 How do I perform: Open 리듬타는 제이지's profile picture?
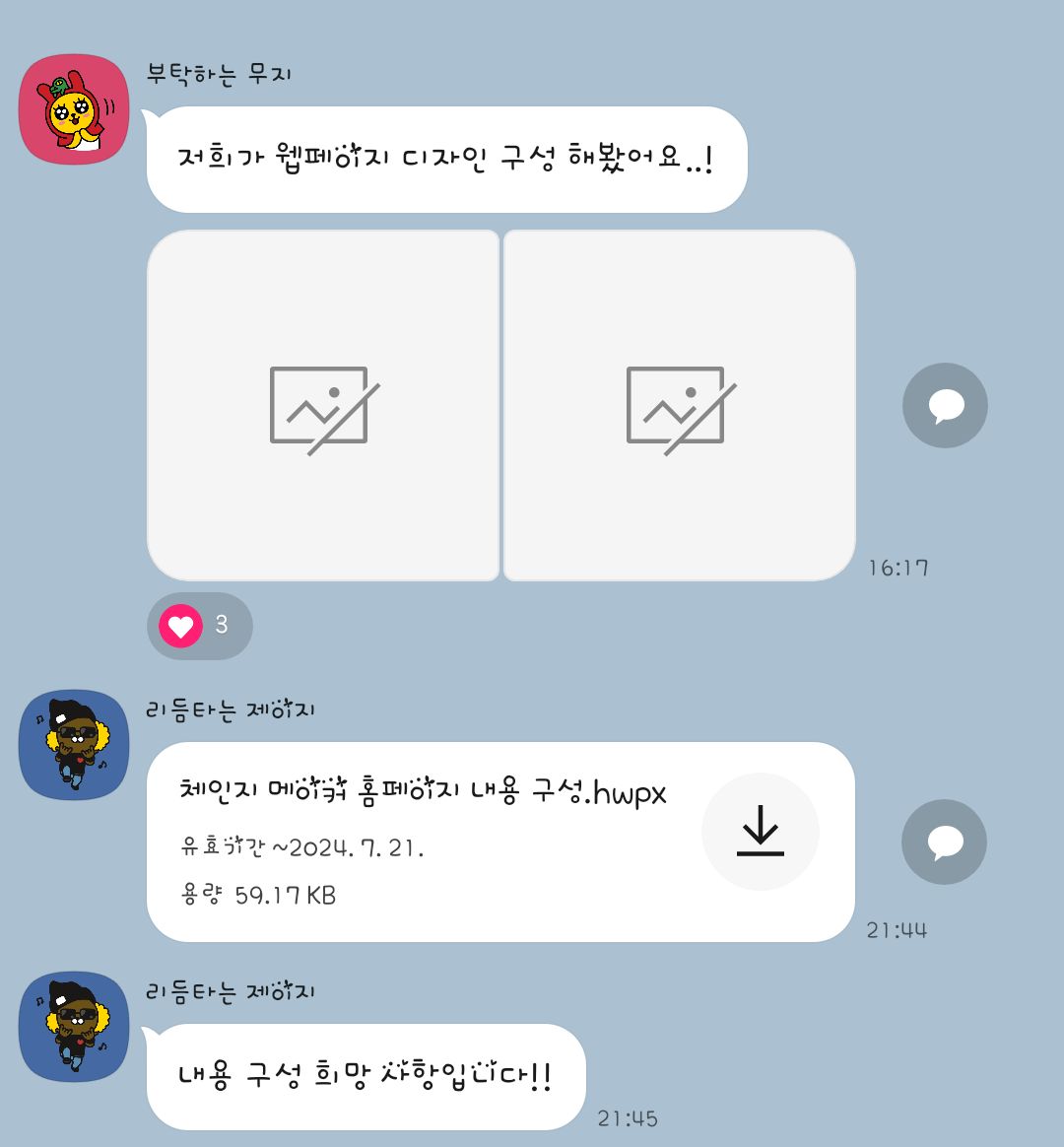coord(72,745)
